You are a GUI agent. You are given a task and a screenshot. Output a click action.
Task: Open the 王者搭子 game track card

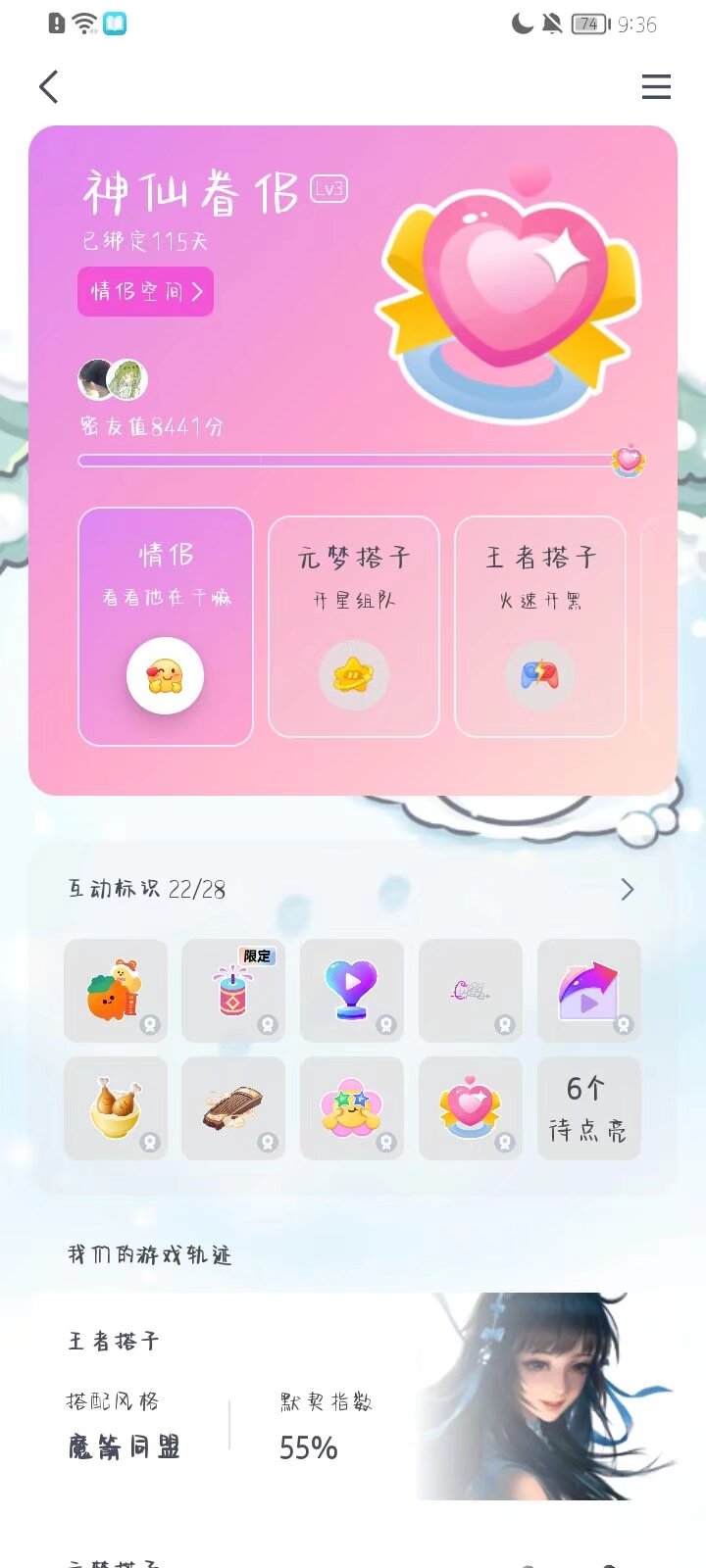[x=353, y=1396]
